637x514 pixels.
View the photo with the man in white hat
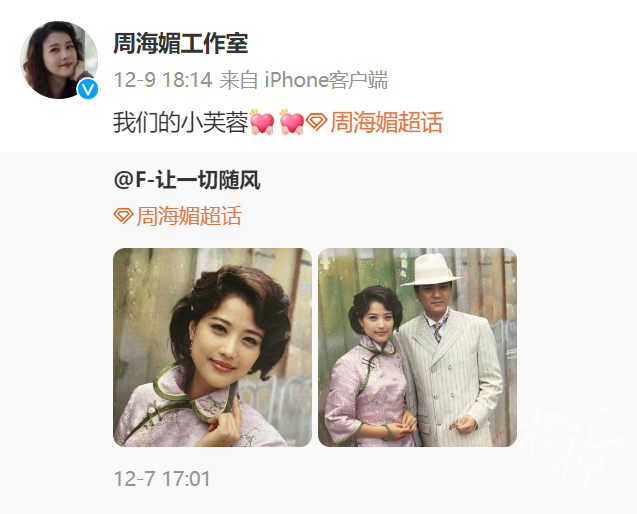pyautogui.click(x=417, y=347)
